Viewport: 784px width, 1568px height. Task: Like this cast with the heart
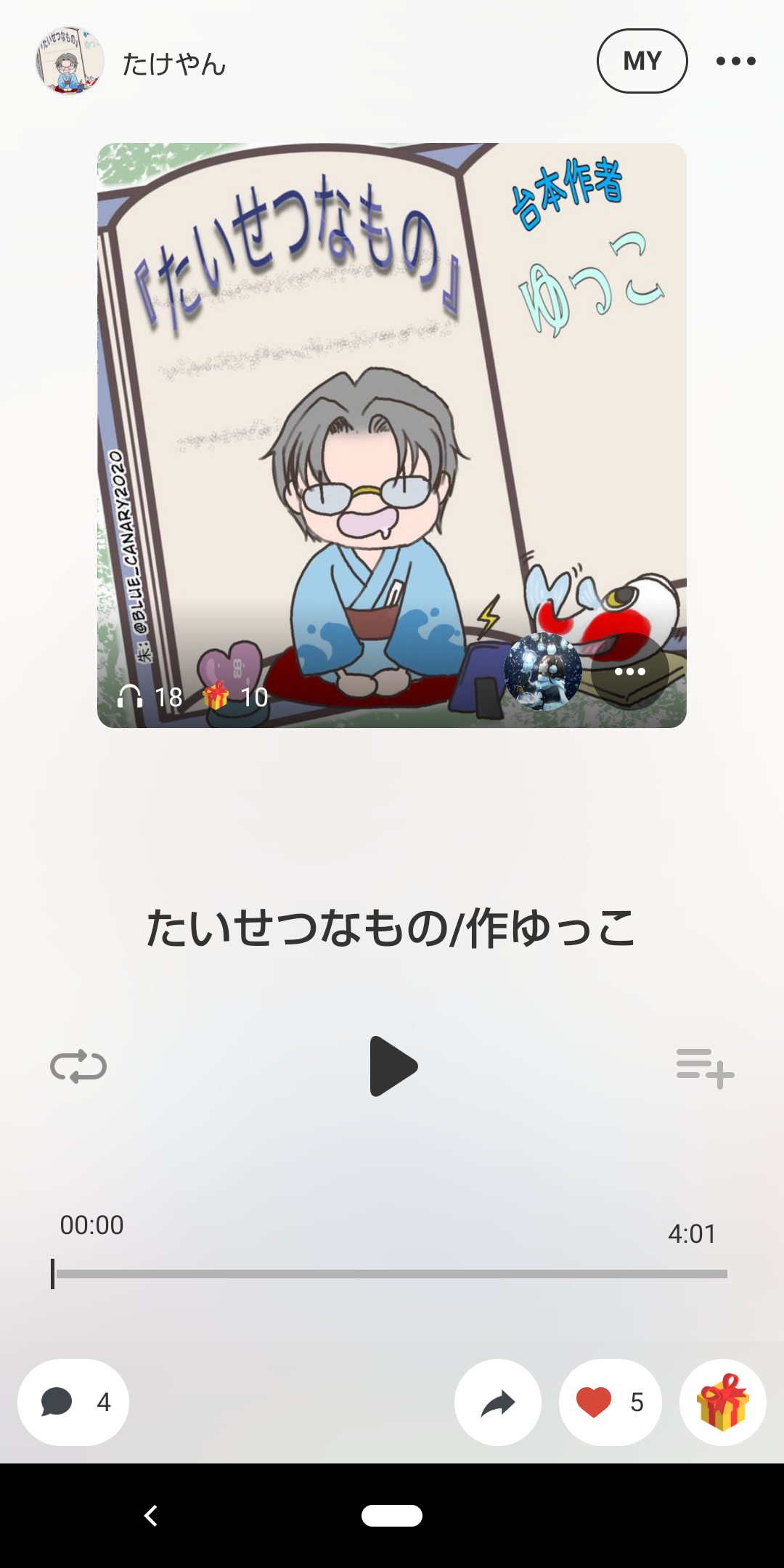point(610,1402)
